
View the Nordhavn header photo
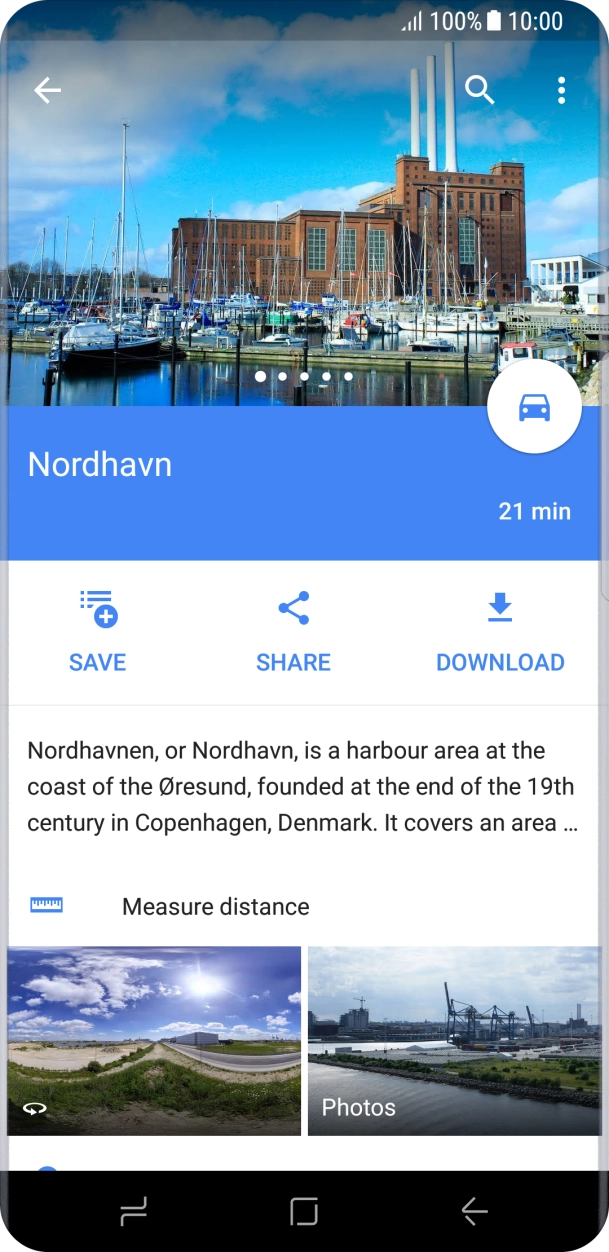[x=304, y=220]
